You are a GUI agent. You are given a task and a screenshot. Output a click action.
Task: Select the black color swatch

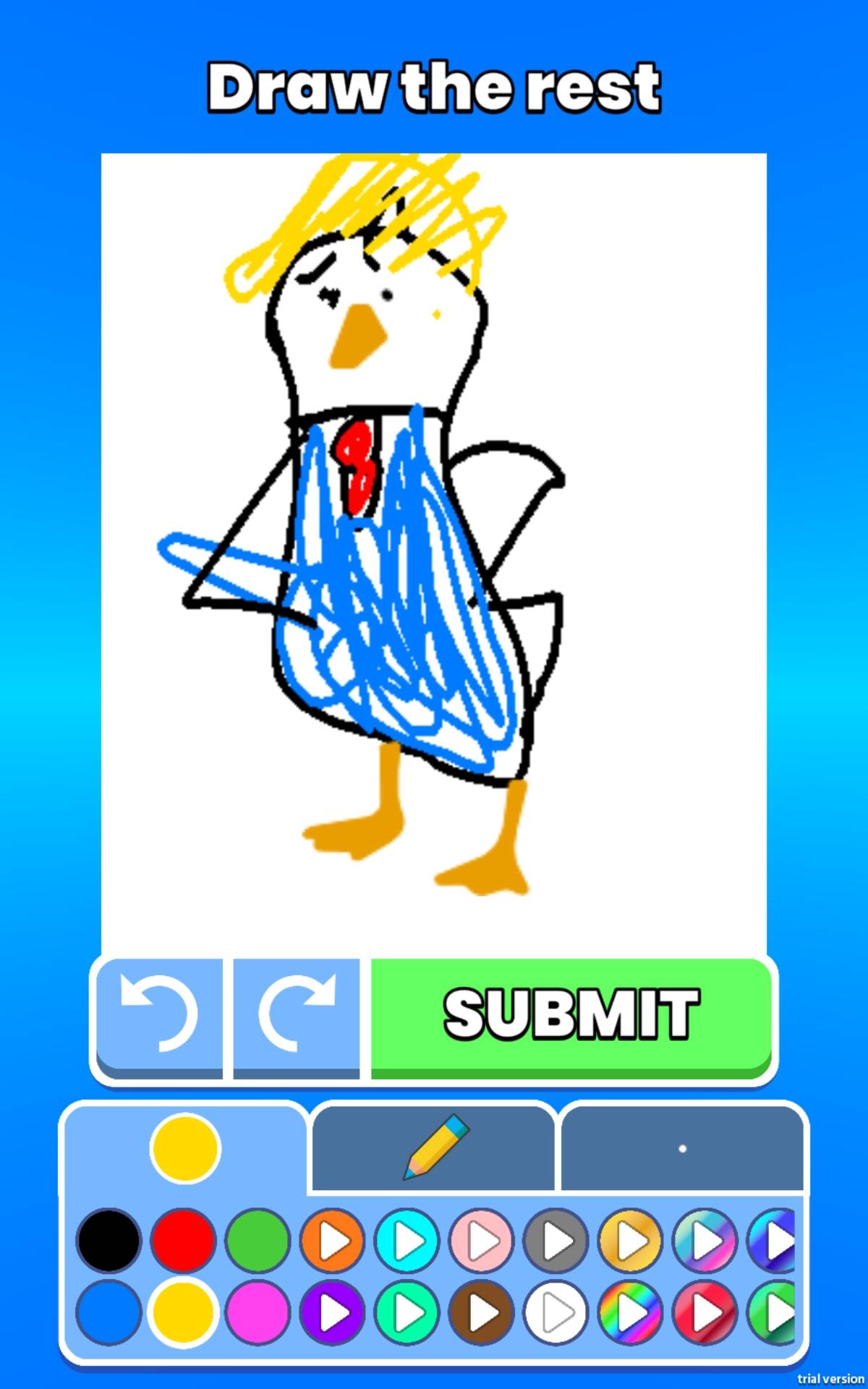[109, 1240]
